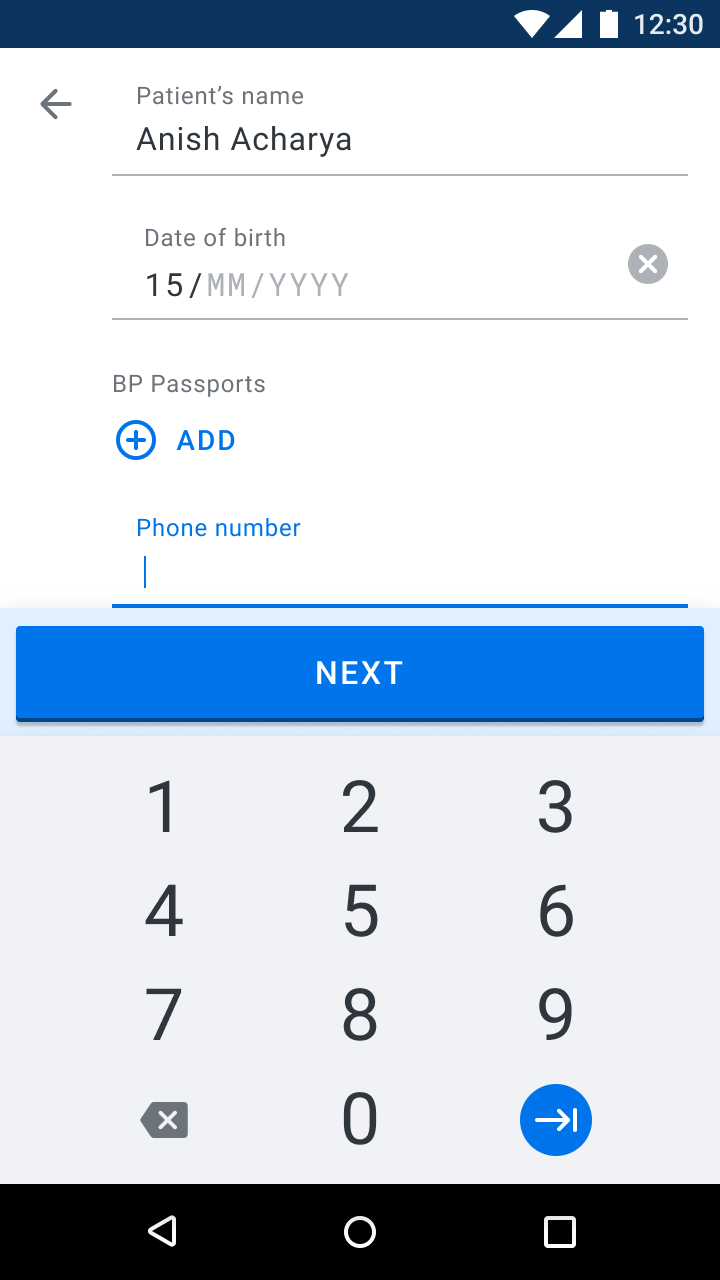
Task: Jump to next field with keypad arrow
Action: (x=556, y=1120)
